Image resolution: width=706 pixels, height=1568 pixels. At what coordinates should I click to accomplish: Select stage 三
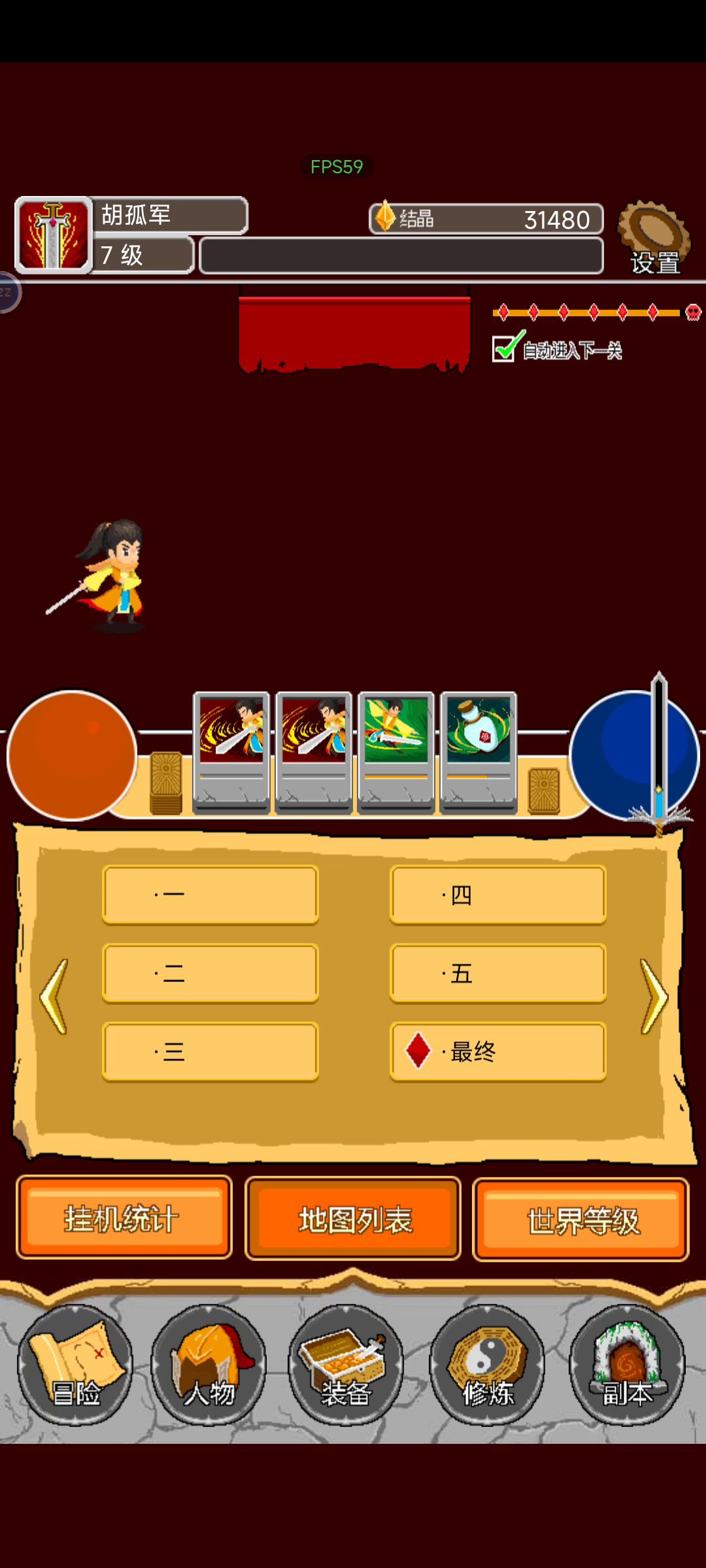(210, 1051)
